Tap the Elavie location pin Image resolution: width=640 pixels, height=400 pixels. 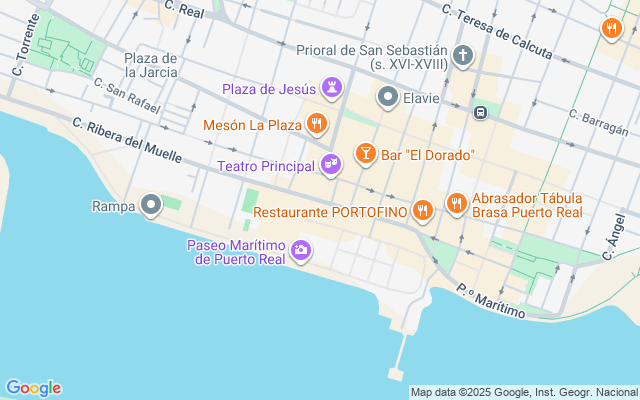[388, 97]
